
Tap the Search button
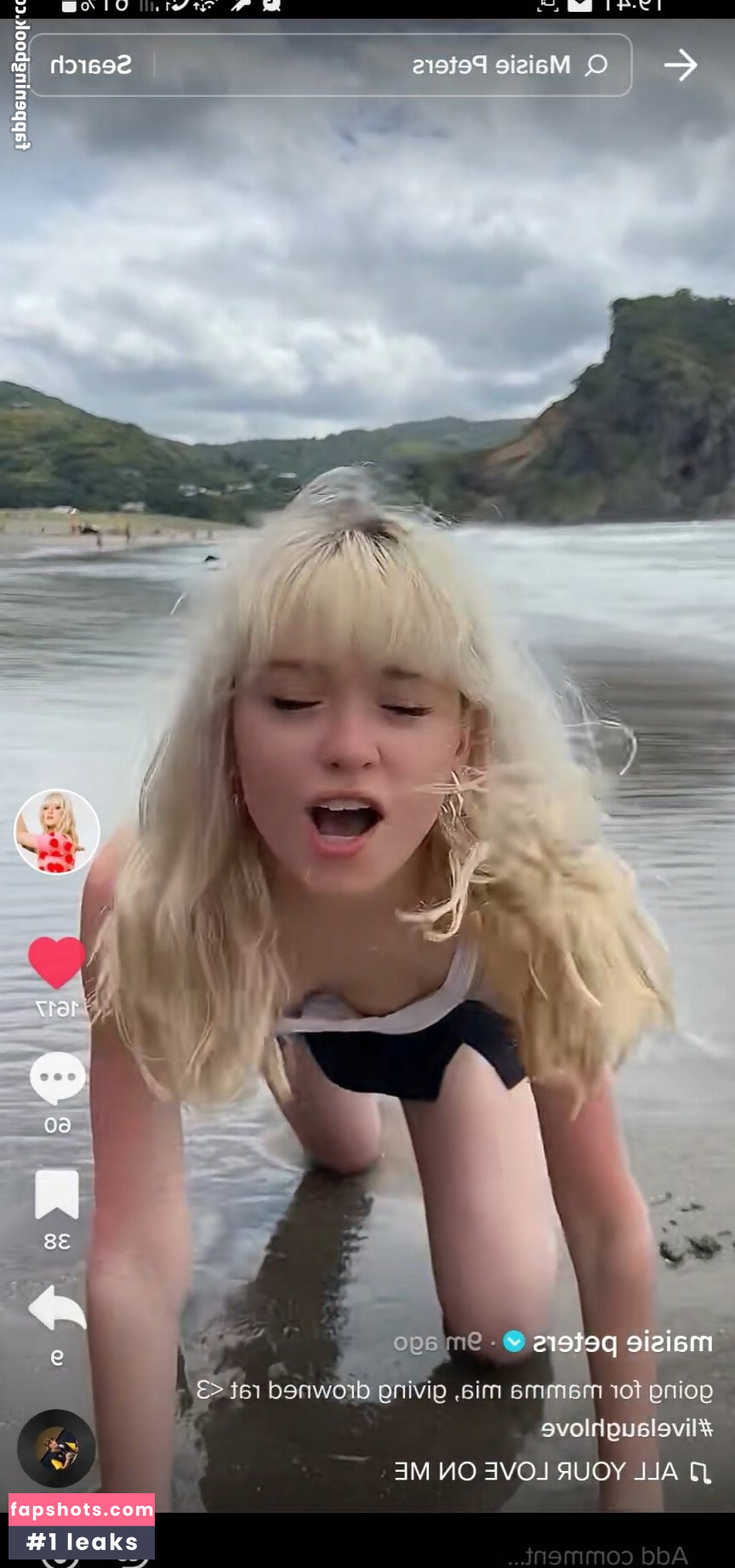pyautogui.click(x=91, y=65)
